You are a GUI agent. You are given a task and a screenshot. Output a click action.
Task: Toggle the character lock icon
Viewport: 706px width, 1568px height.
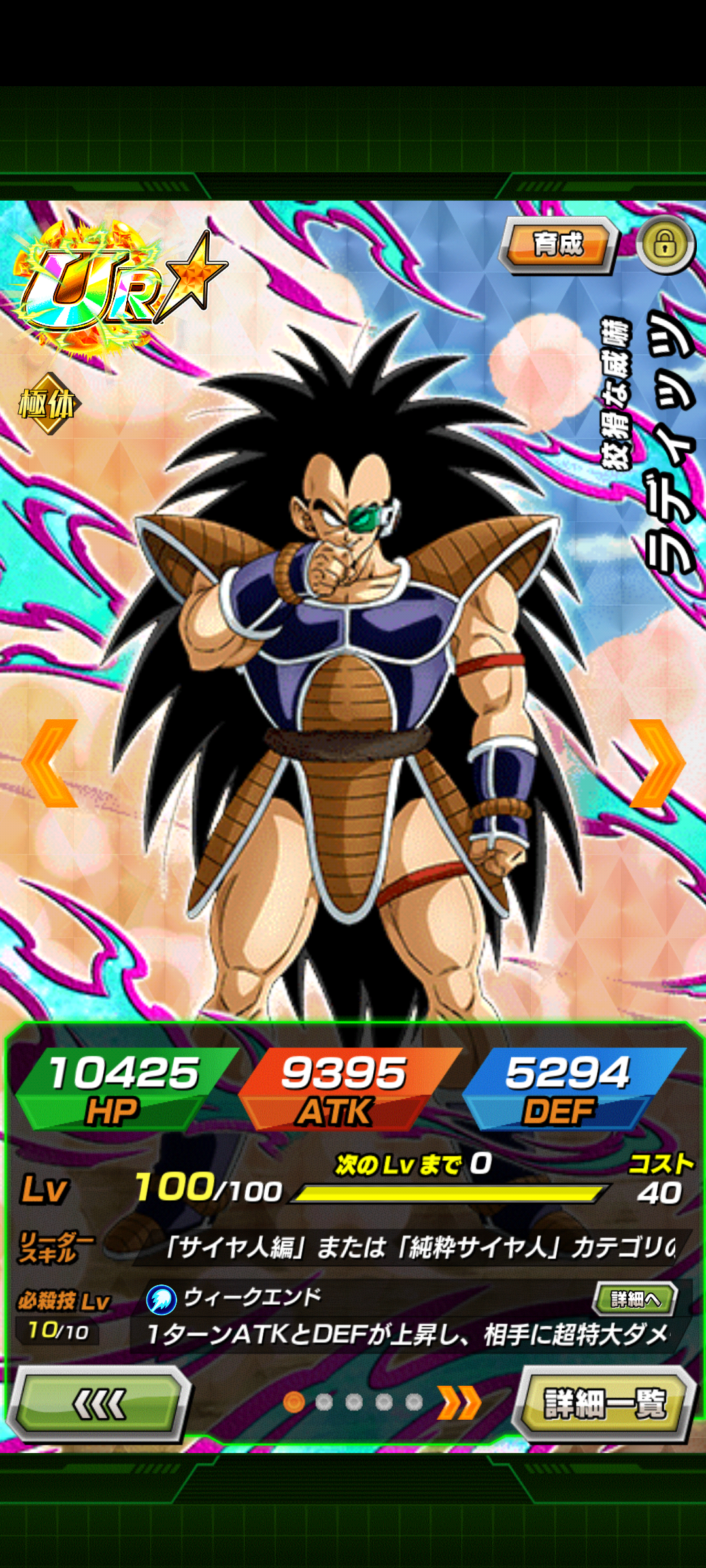[x=665, y=245]
